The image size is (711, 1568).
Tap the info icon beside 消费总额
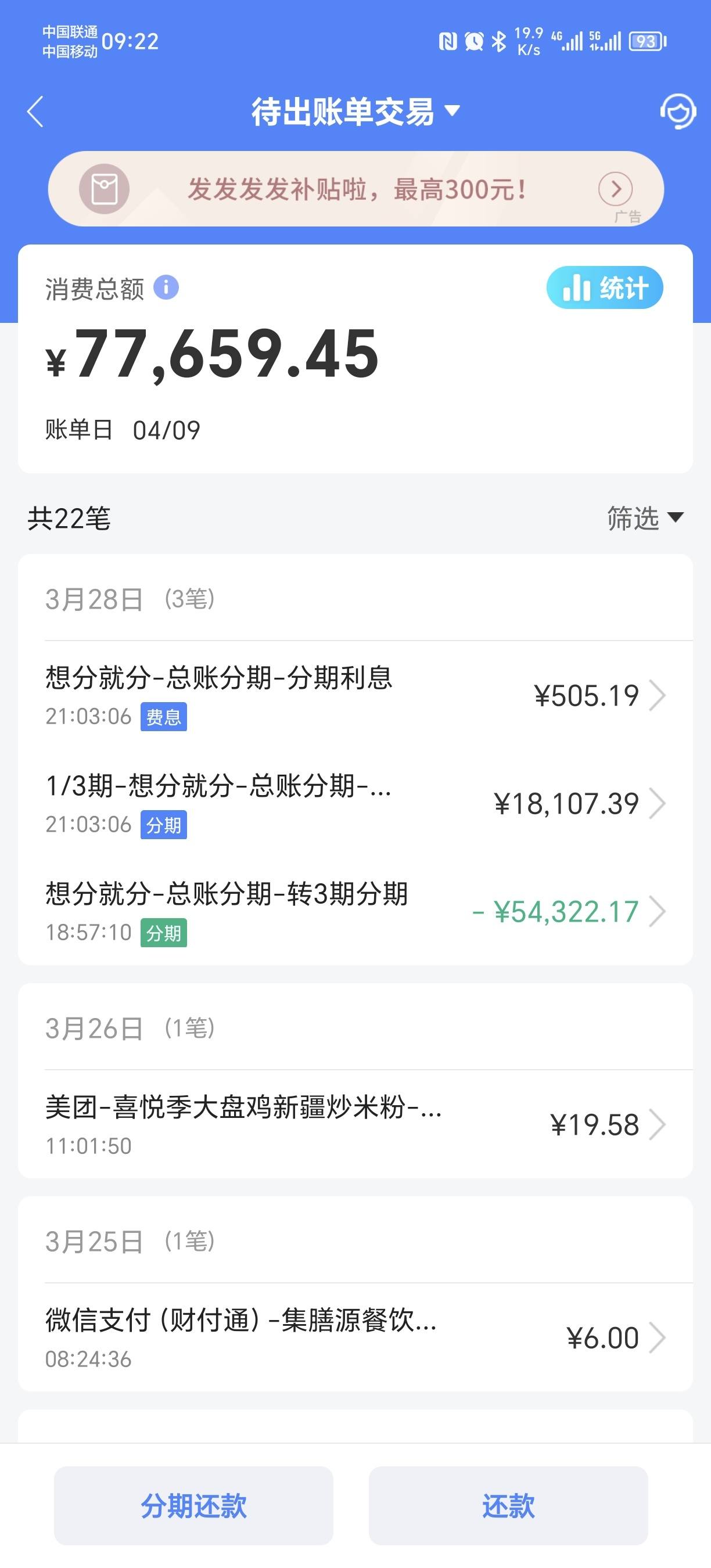[x=166, y=287]
